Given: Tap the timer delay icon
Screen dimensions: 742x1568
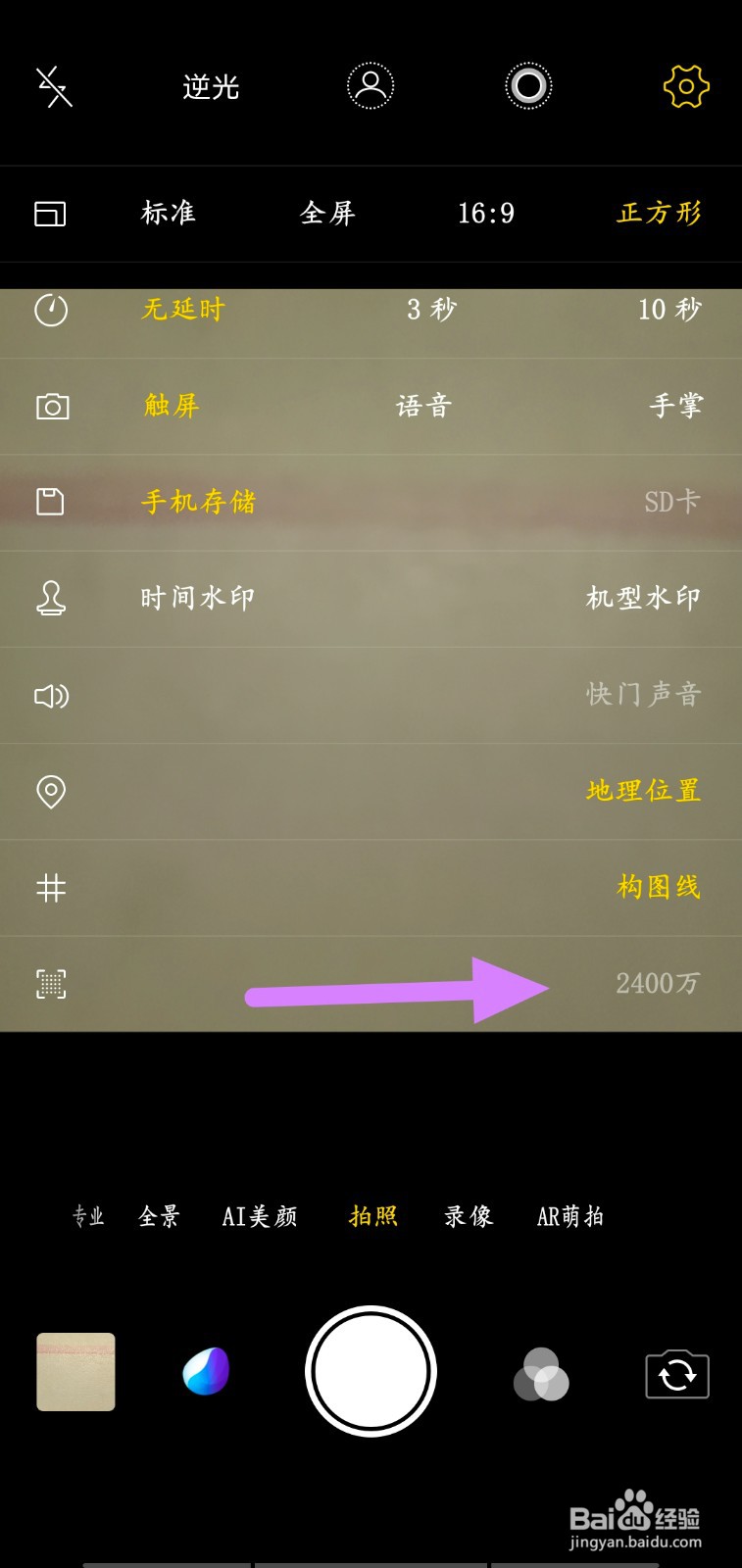Looking at the screenshot, I should point(50,310).
